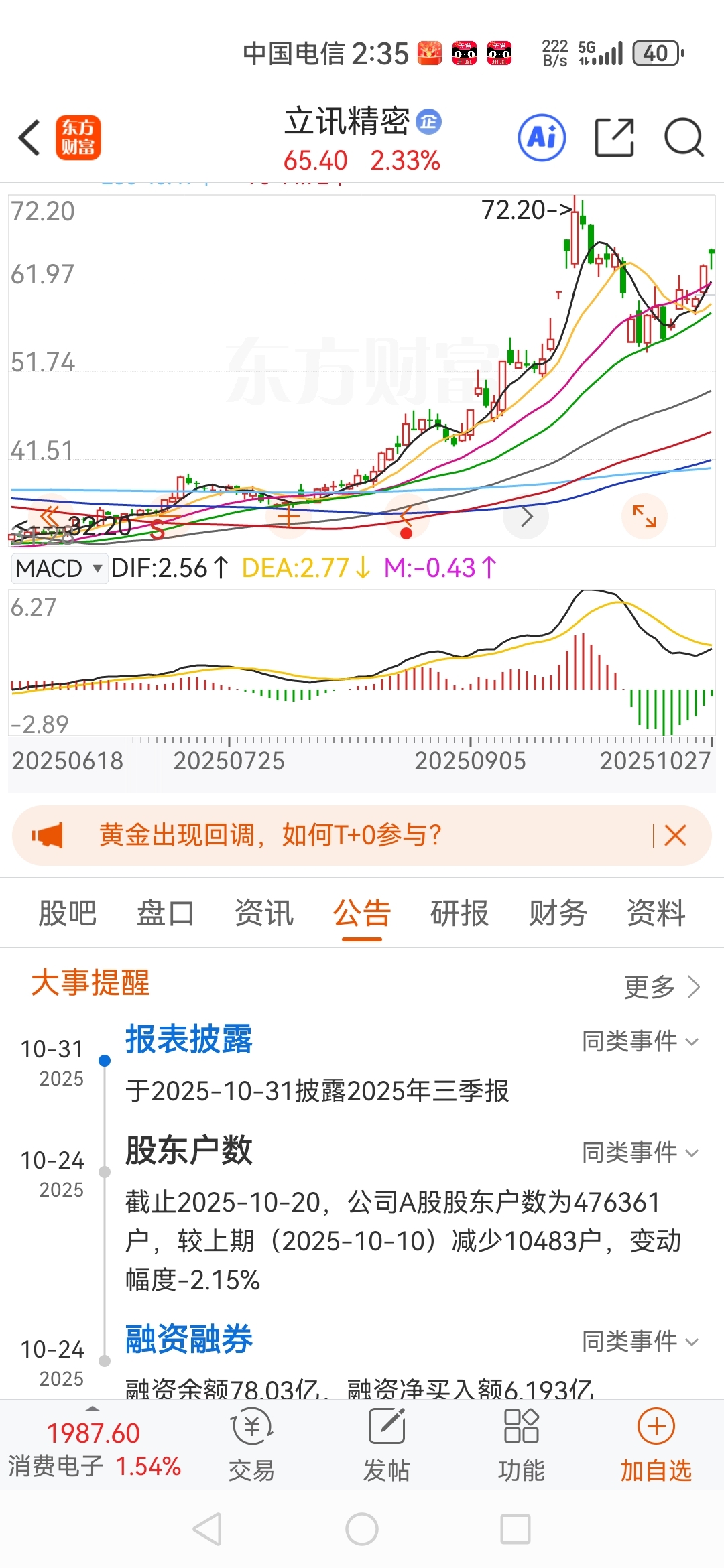Expand 同类事件 for 报表披露
Viewport: 724px width, 1568px height.
[640, 1041]
